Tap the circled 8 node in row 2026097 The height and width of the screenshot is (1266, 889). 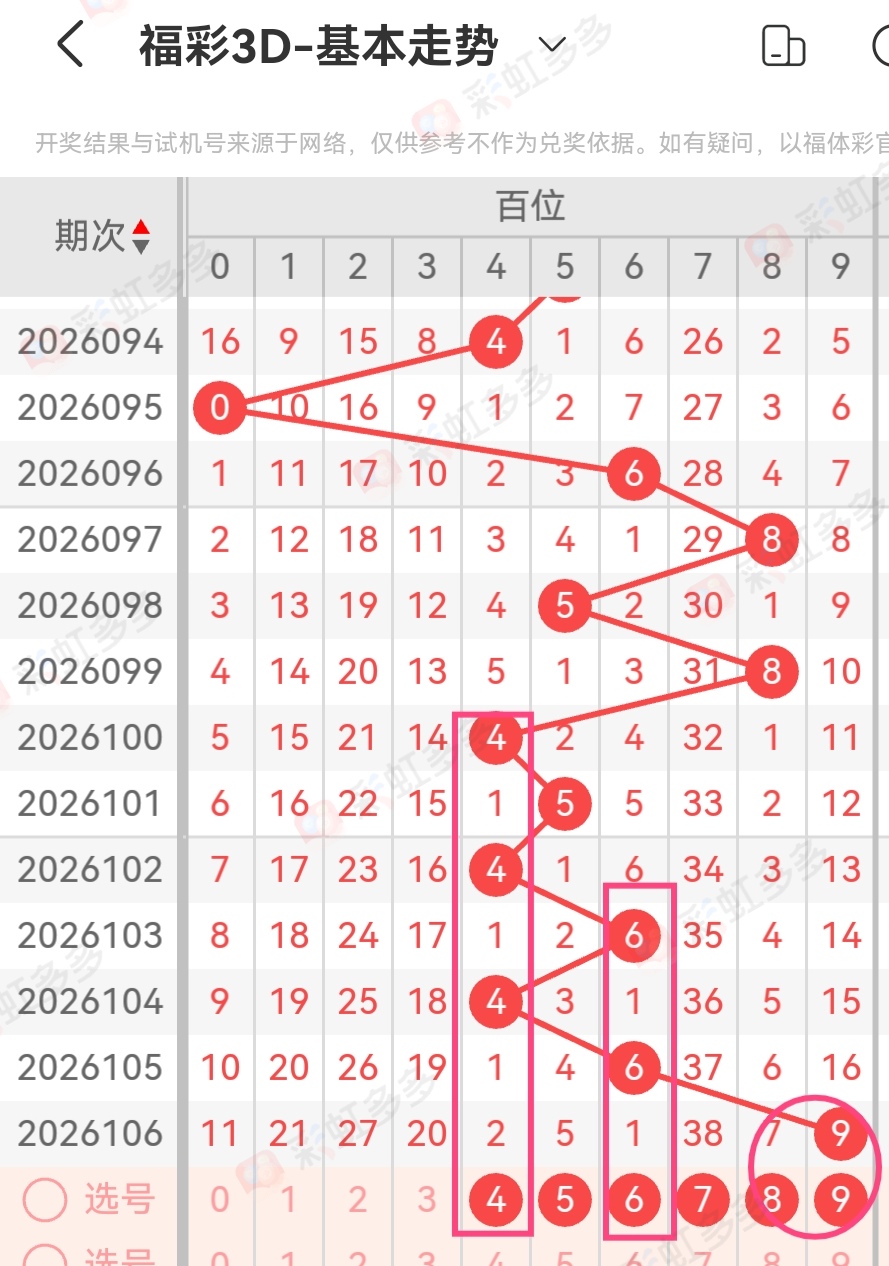771,540
